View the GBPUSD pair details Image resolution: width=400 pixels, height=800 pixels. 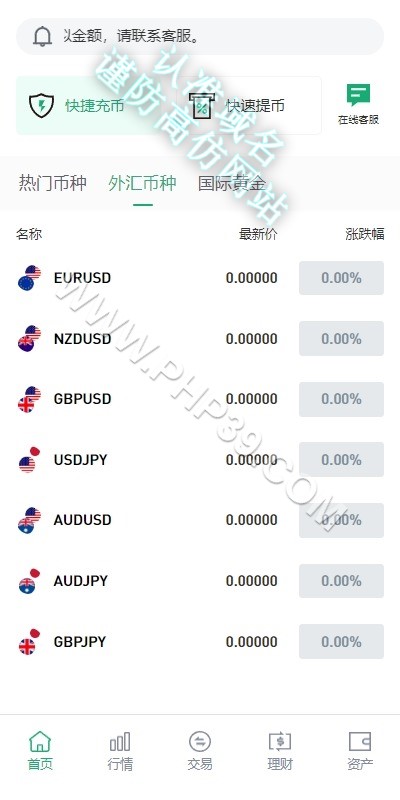coord(200,399)
